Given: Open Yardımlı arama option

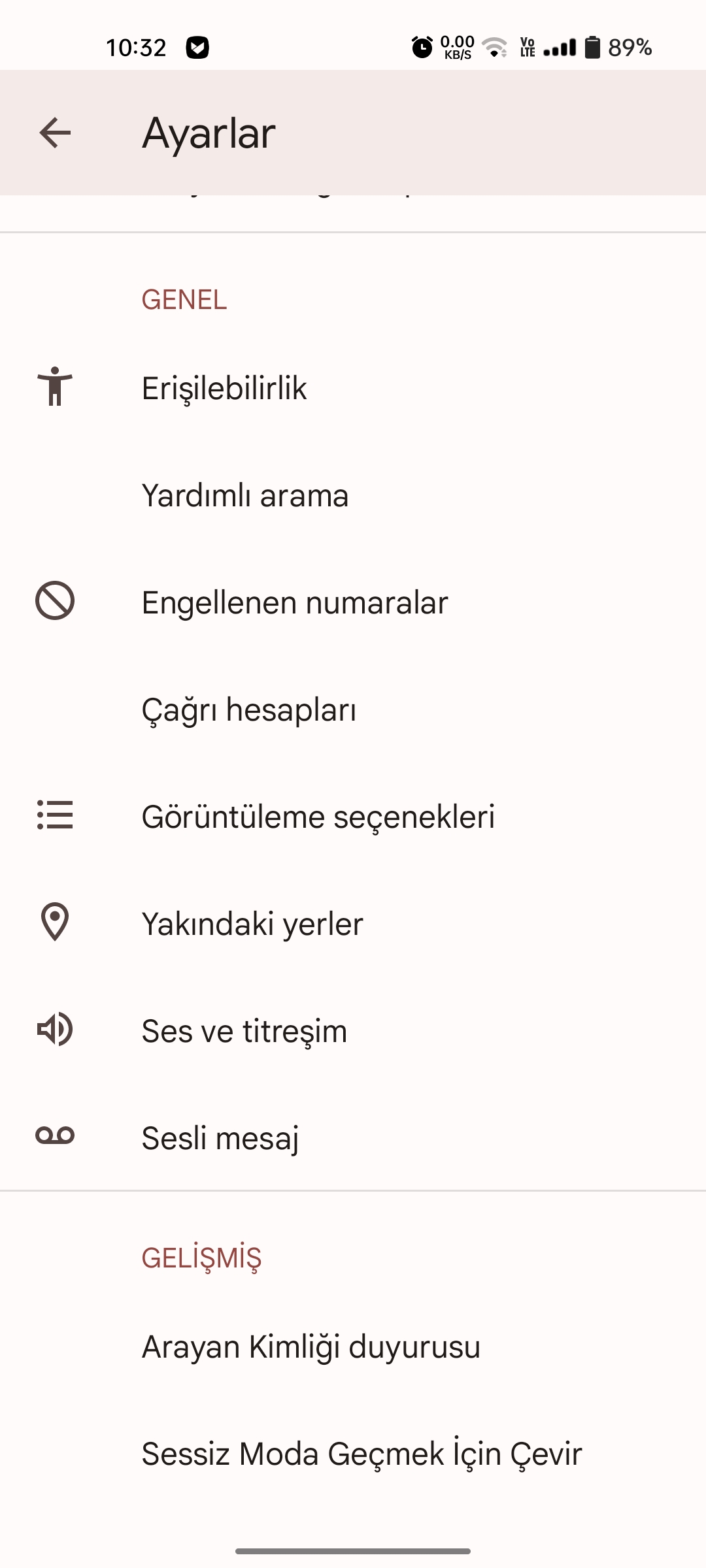Looking at the screenshot, I should click(x=353, y=495).
